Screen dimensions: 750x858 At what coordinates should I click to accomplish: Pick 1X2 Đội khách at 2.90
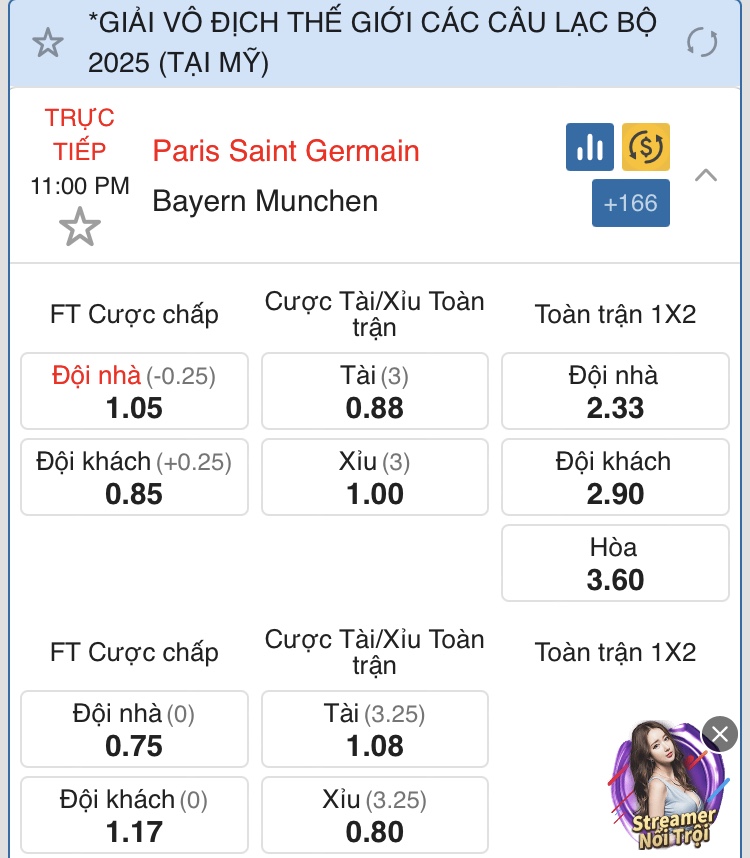pos(615,477)
